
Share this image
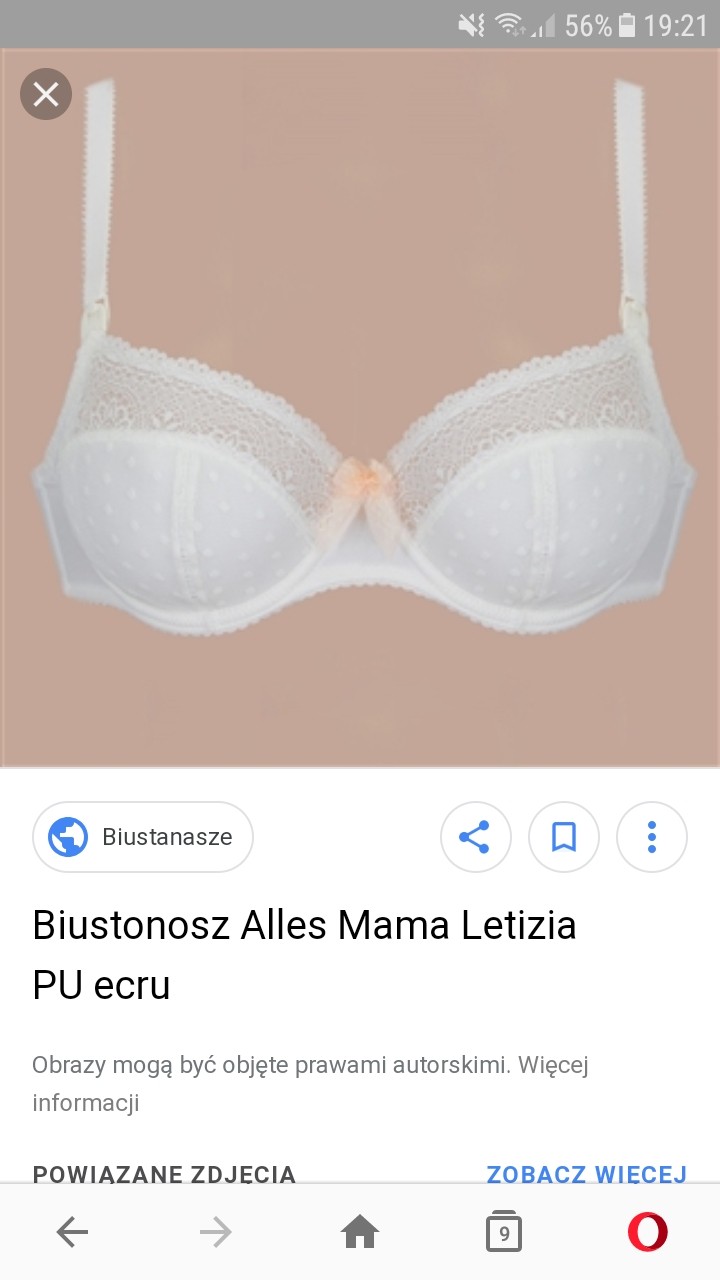[x=476, y=837]
